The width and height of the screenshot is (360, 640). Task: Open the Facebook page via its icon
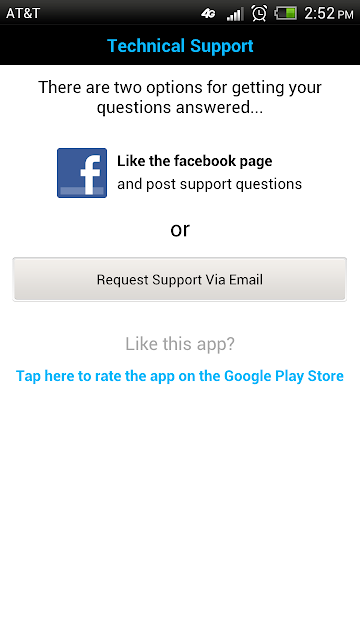coord(82,173)
